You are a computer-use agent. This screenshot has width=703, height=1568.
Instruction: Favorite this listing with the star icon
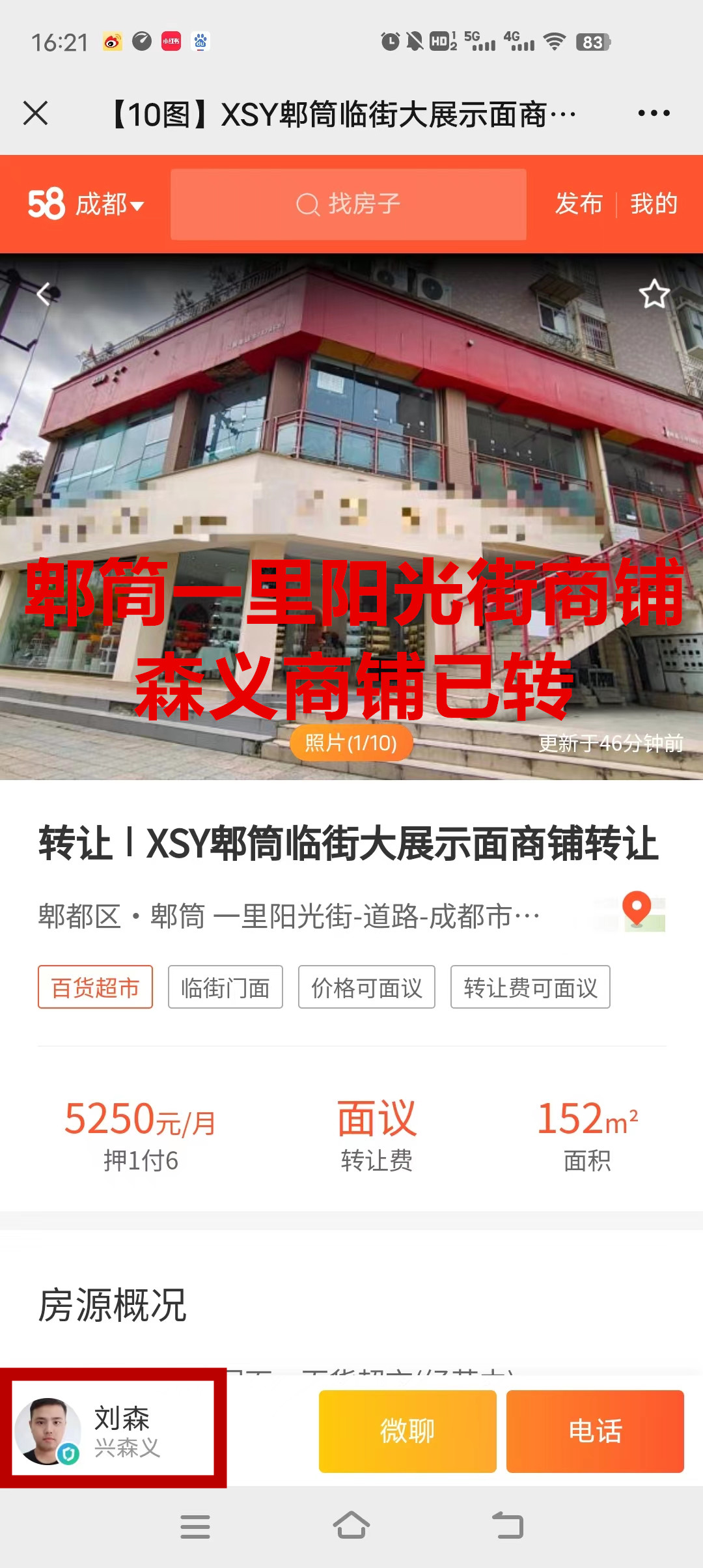(x=654, y=294)
